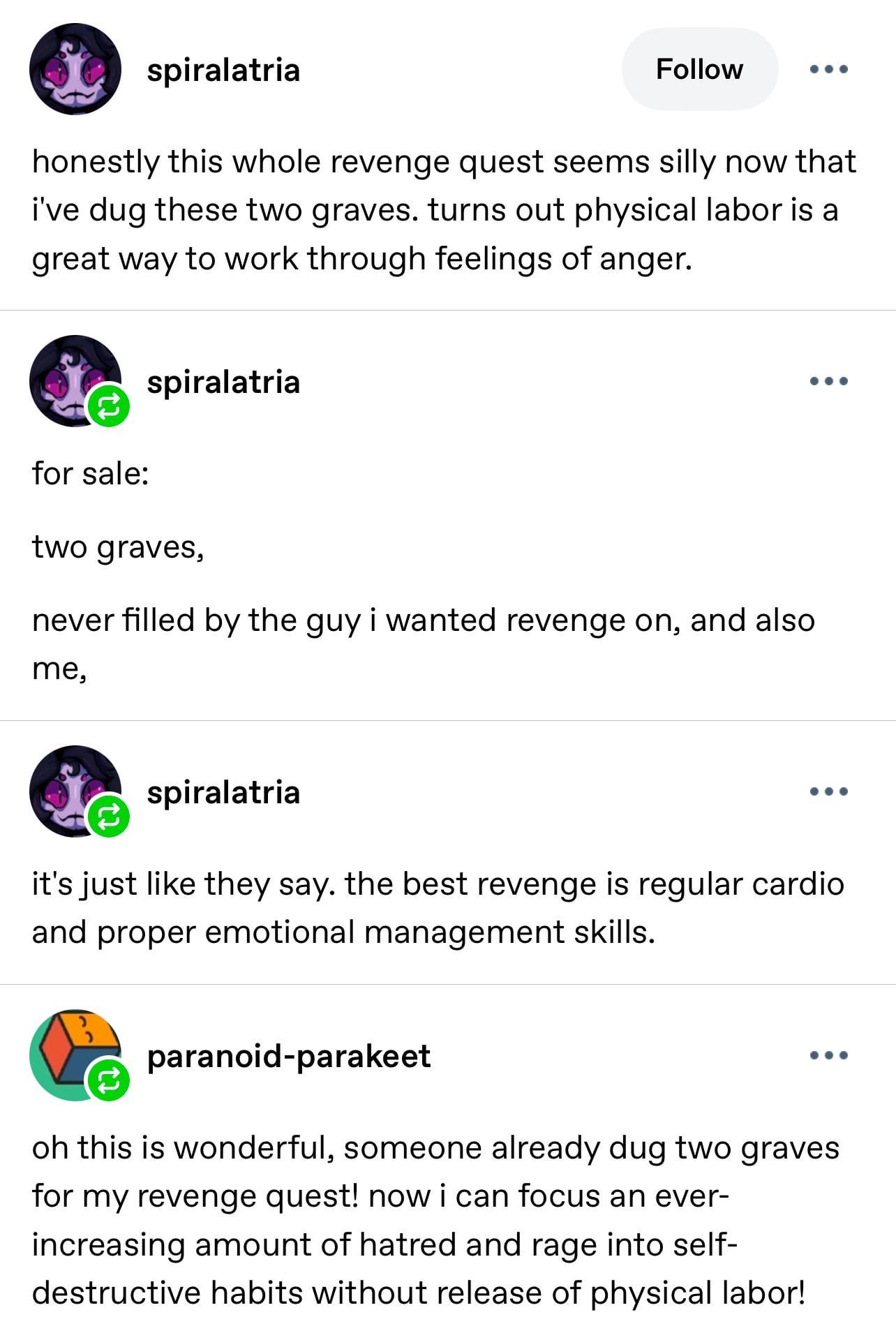This screenshot has width=896, height=1340.
Task: Open options on the 'for sale' reblog
Action: 828,381
